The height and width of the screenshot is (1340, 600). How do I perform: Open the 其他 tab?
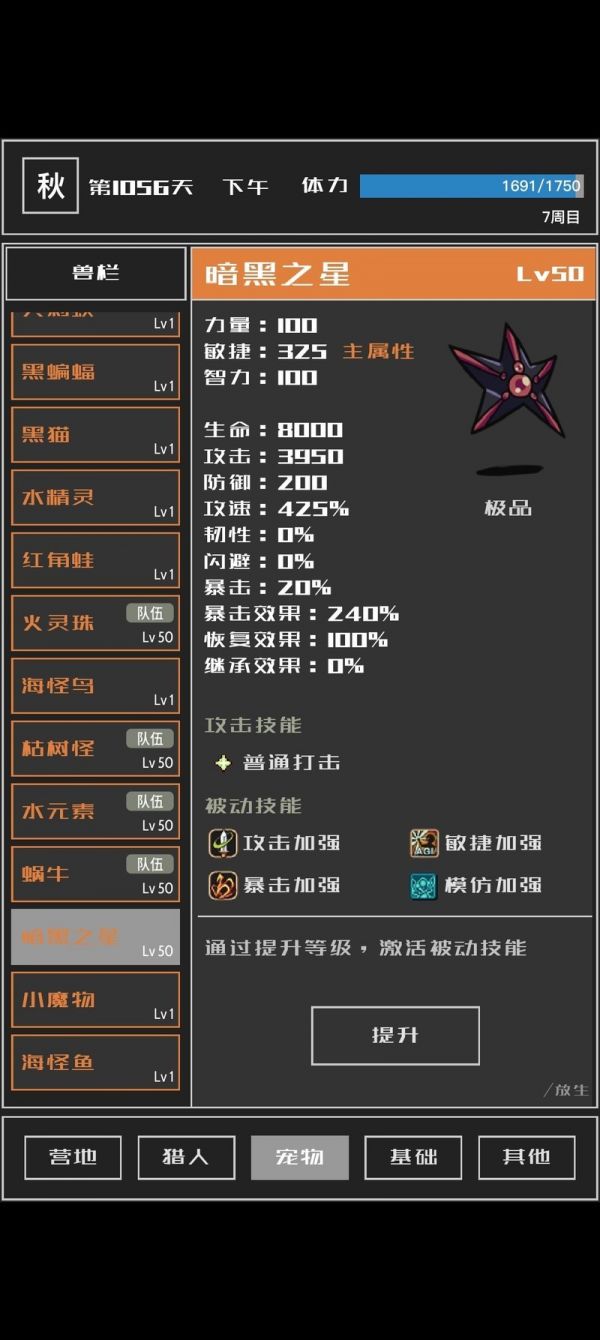(526, 1157)
